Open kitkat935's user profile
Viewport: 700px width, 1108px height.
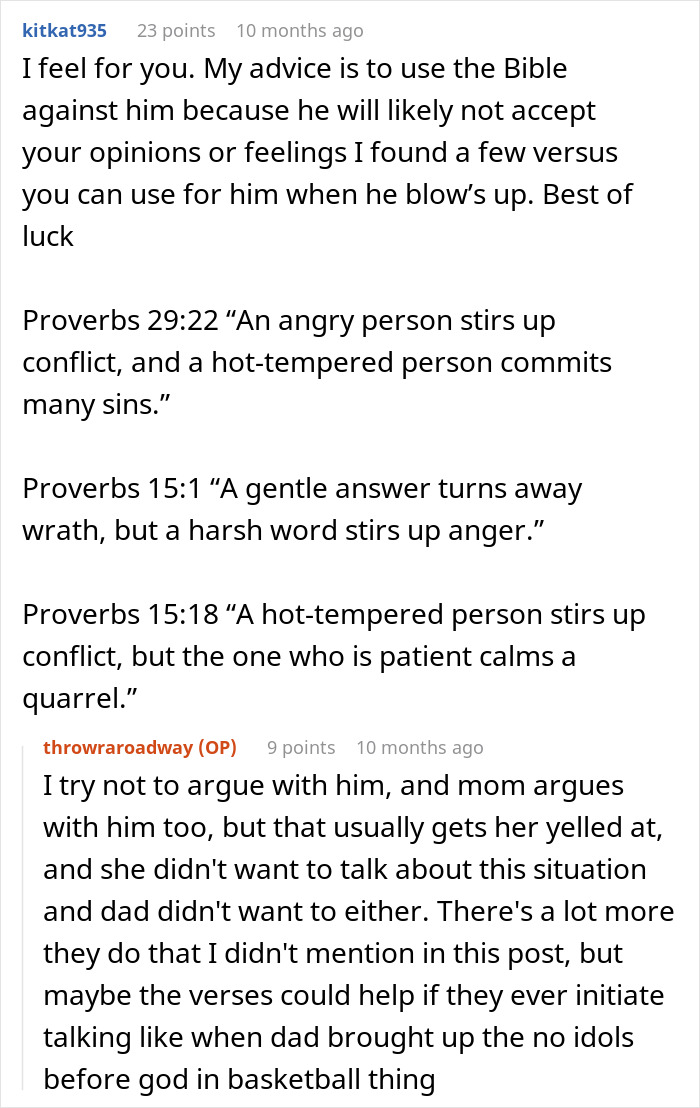point(64,31)
